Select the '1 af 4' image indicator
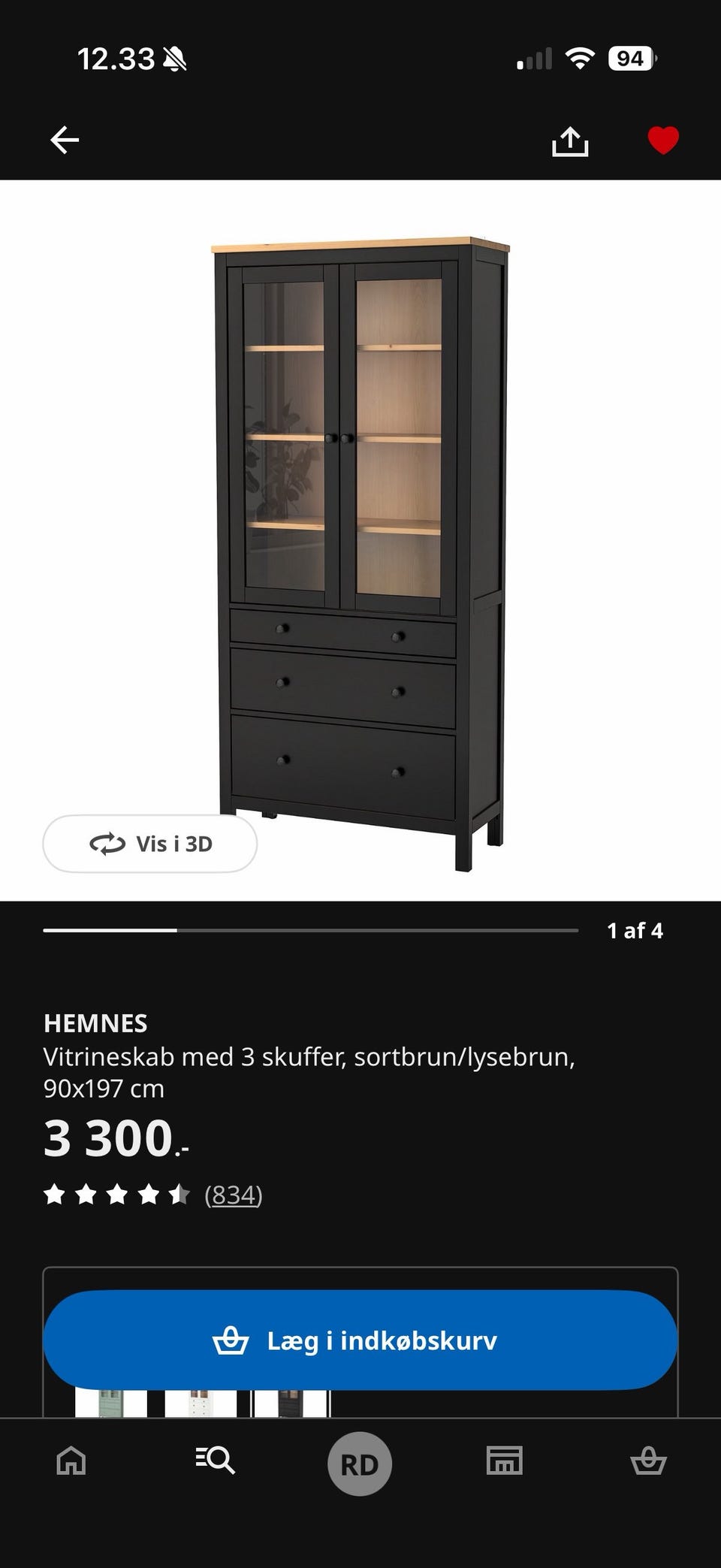 click(x=636, y=929)
